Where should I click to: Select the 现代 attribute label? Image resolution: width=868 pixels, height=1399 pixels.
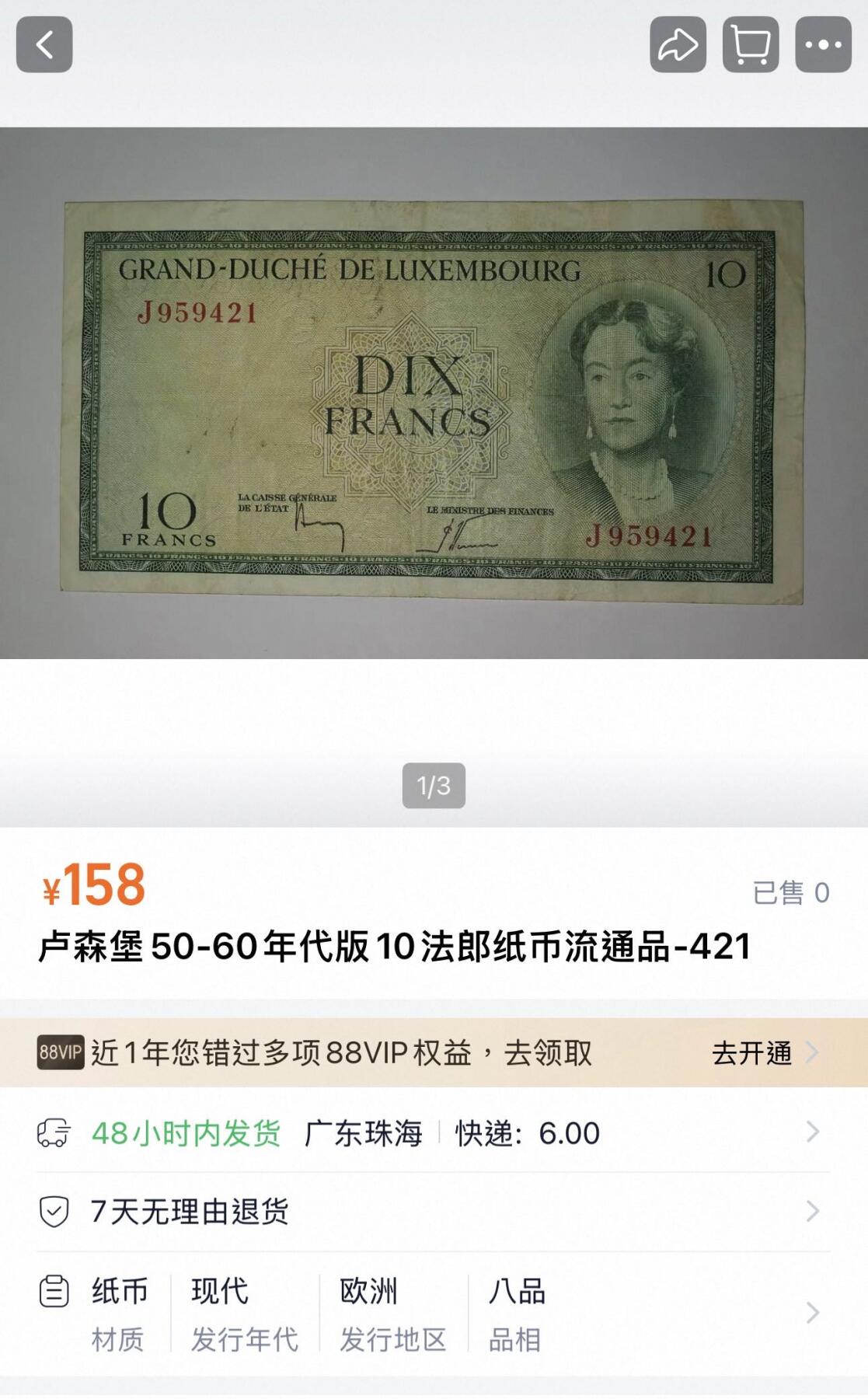(219, 1292)
